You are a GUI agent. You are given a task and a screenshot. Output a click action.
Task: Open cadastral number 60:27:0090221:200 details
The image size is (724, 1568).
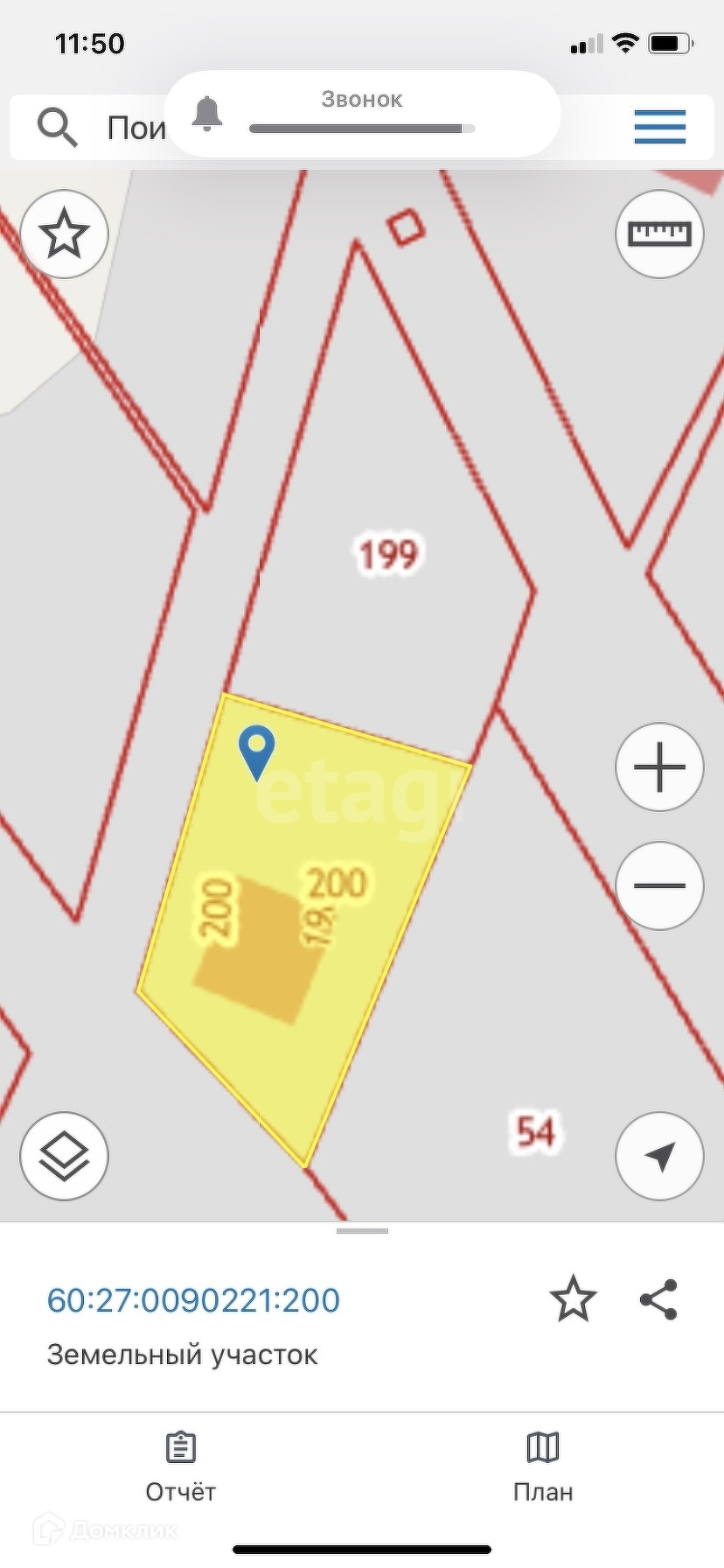pyautogui.click(x=193, y=1300)
